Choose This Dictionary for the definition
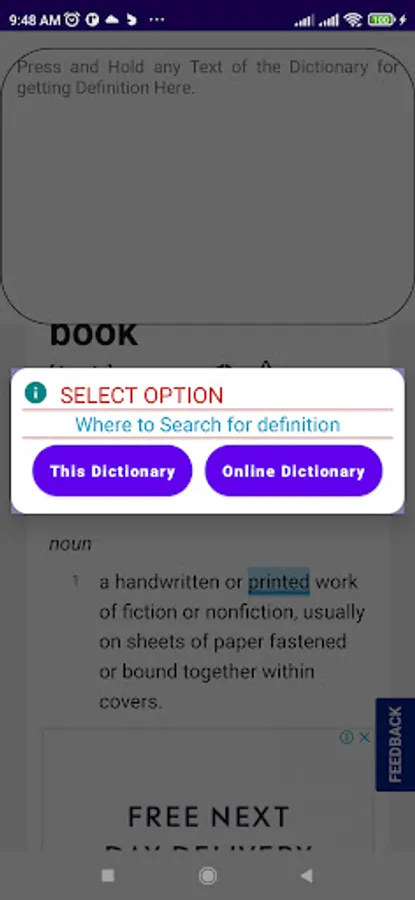This screenshot has width=415, height=900. [x=113, y=471]
